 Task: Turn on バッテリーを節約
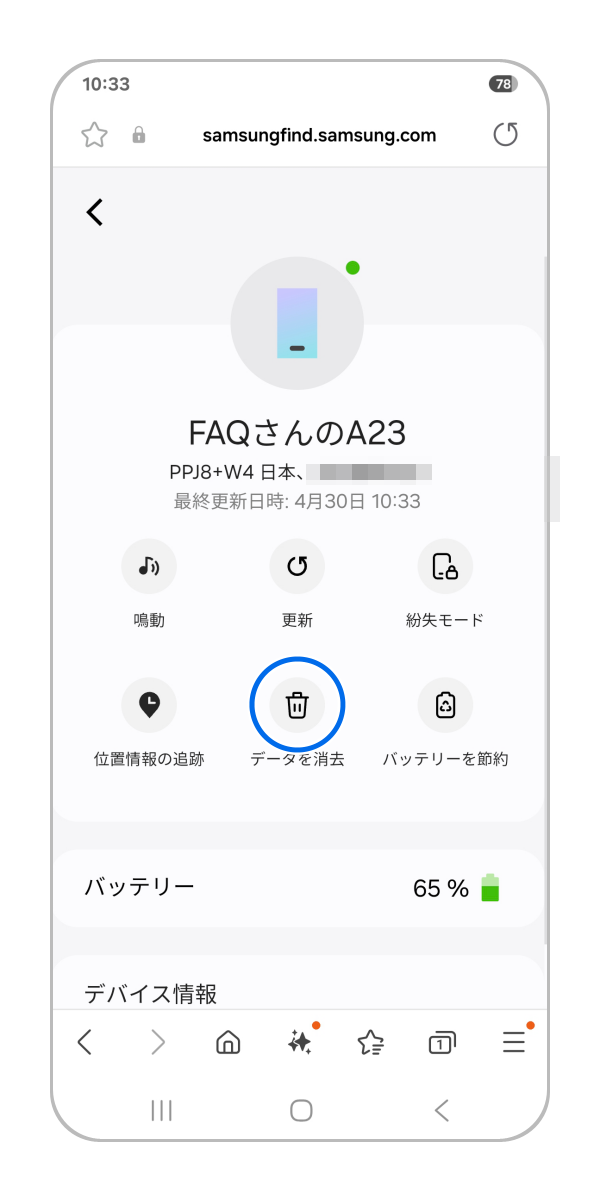445,705
